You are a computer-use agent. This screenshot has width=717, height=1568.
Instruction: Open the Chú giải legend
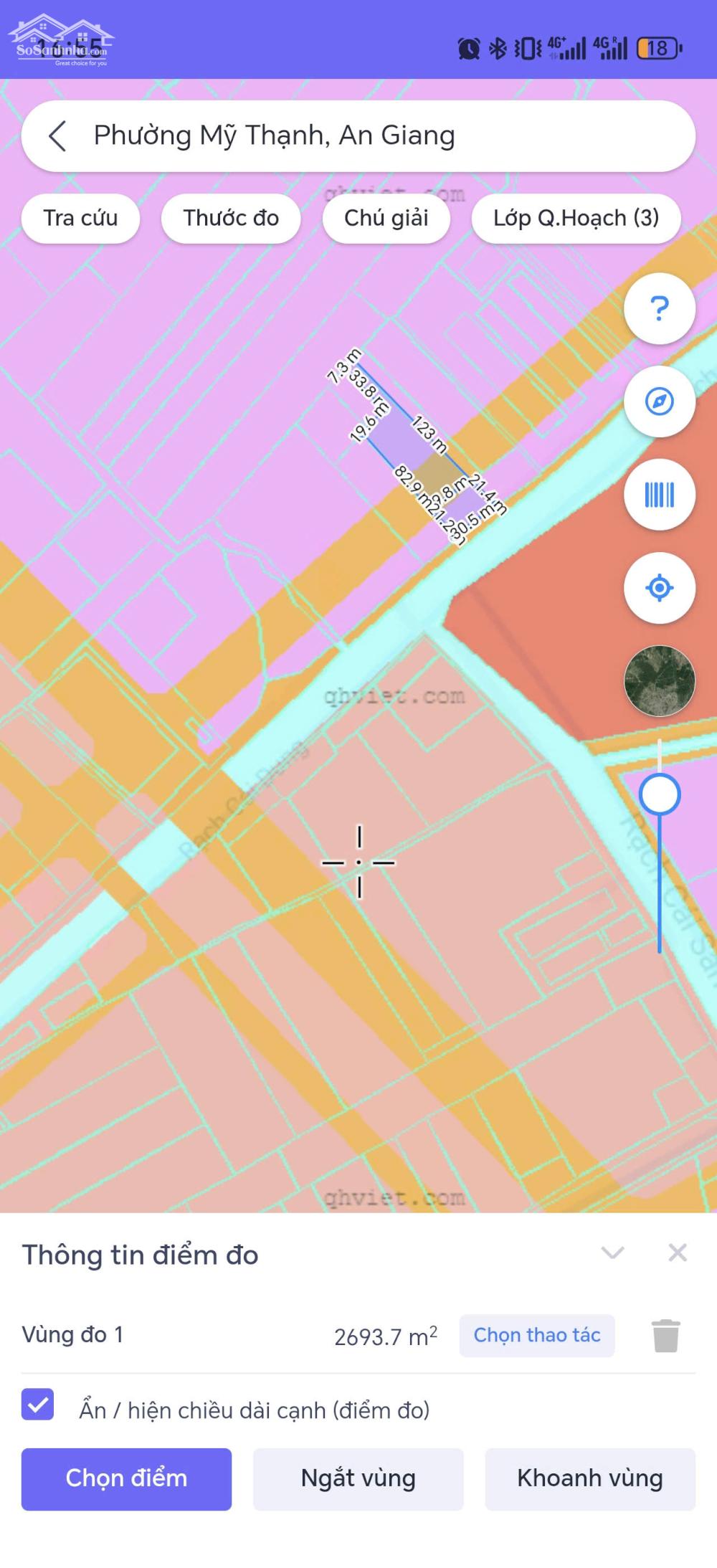(x=386, y=218)
